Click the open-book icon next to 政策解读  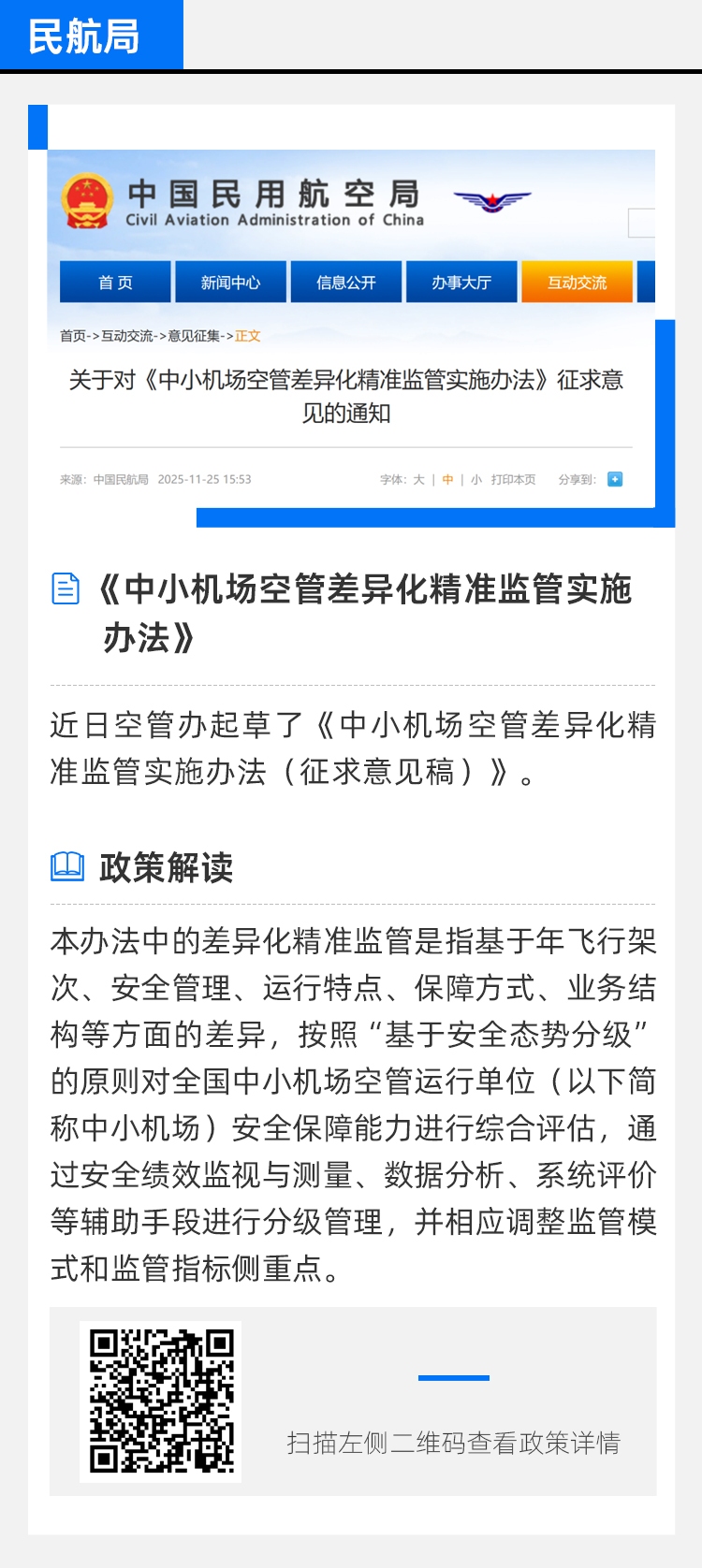click(x=65, y=868)
